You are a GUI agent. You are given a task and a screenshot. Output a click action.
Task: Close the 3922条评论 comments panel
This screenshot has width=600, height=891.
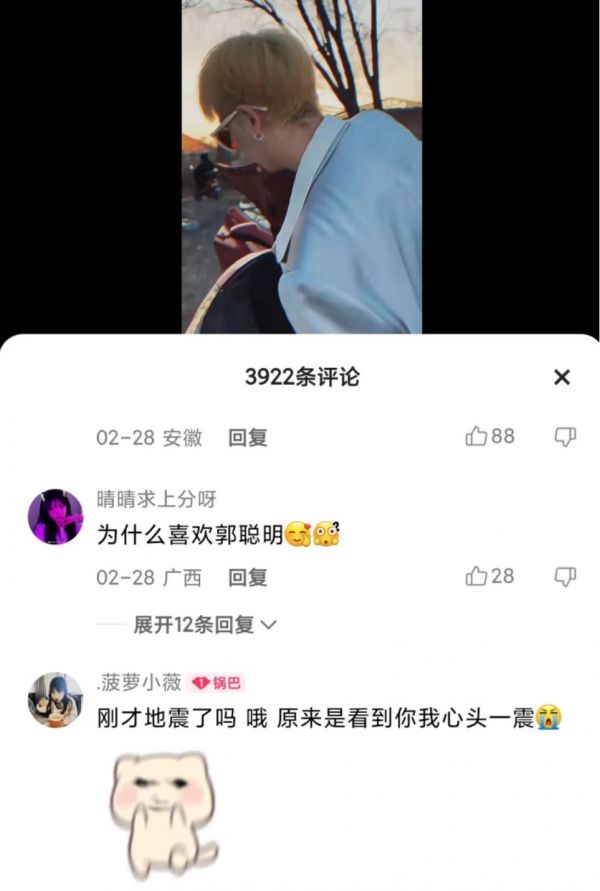pos(562,377)
